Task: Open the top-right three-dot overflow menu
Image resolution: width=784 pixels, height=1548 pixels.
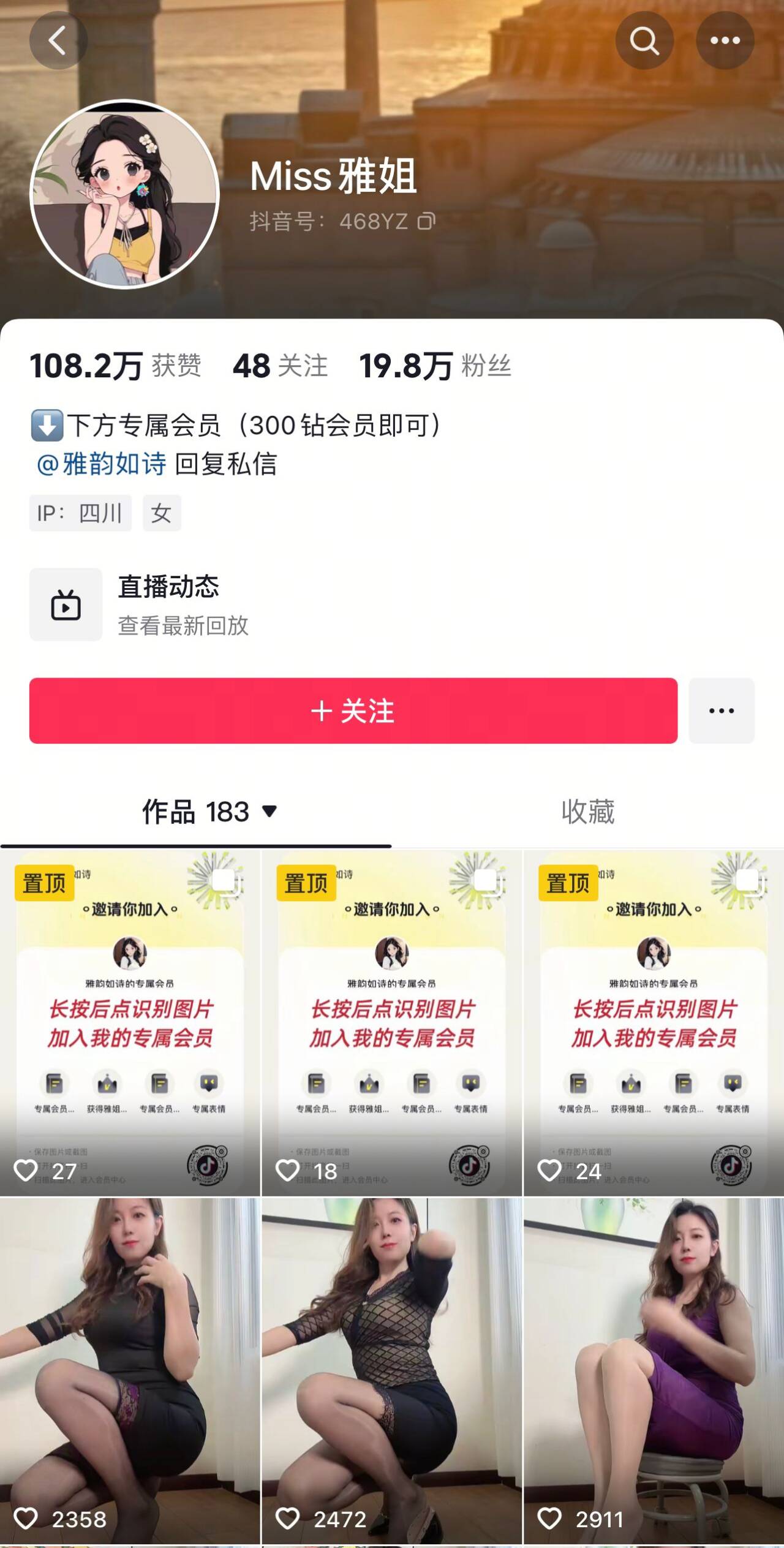Action: pyautogui.click(x=725, y=40)
